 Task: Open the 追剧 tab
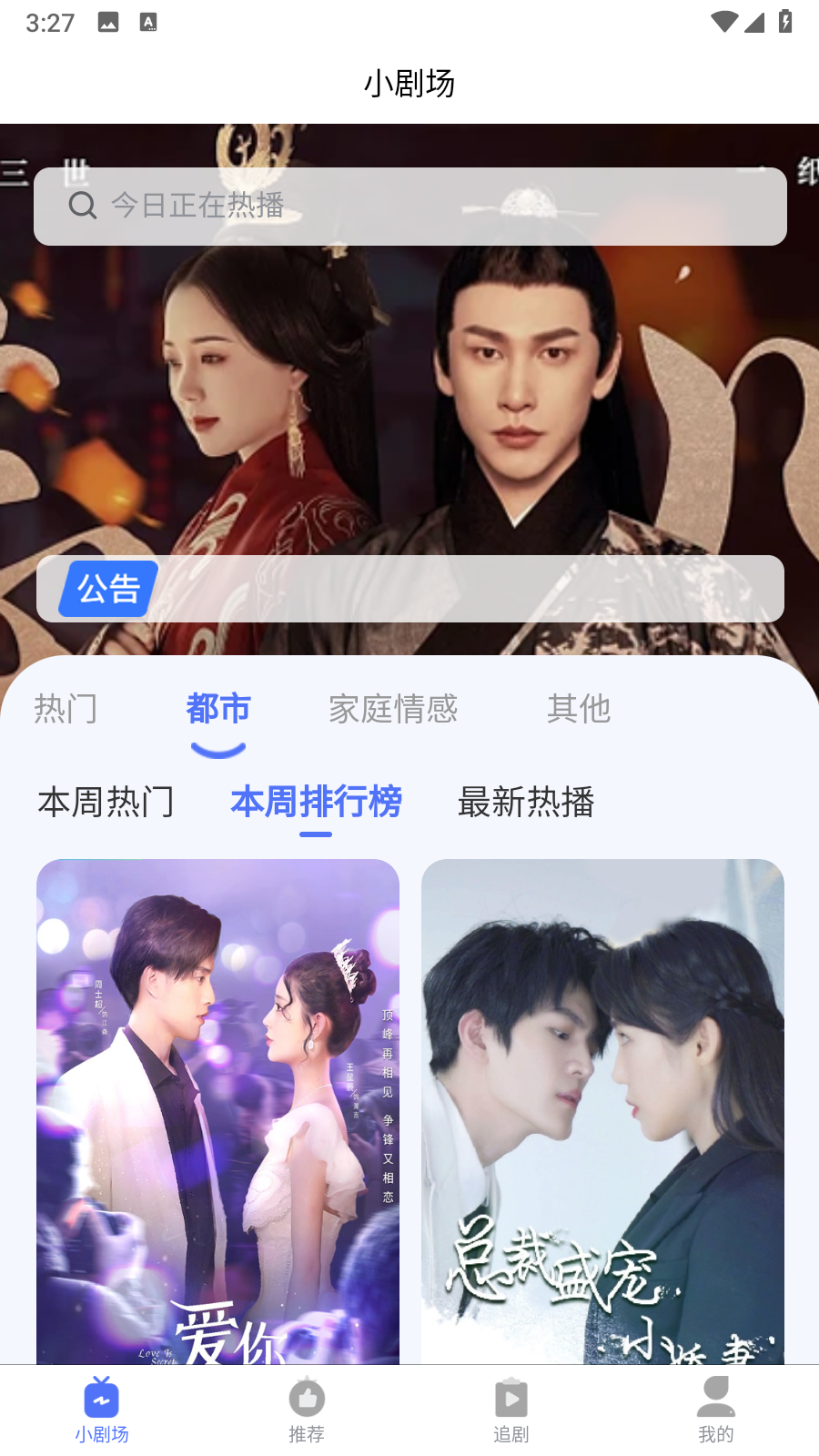tap(511, 1410)
